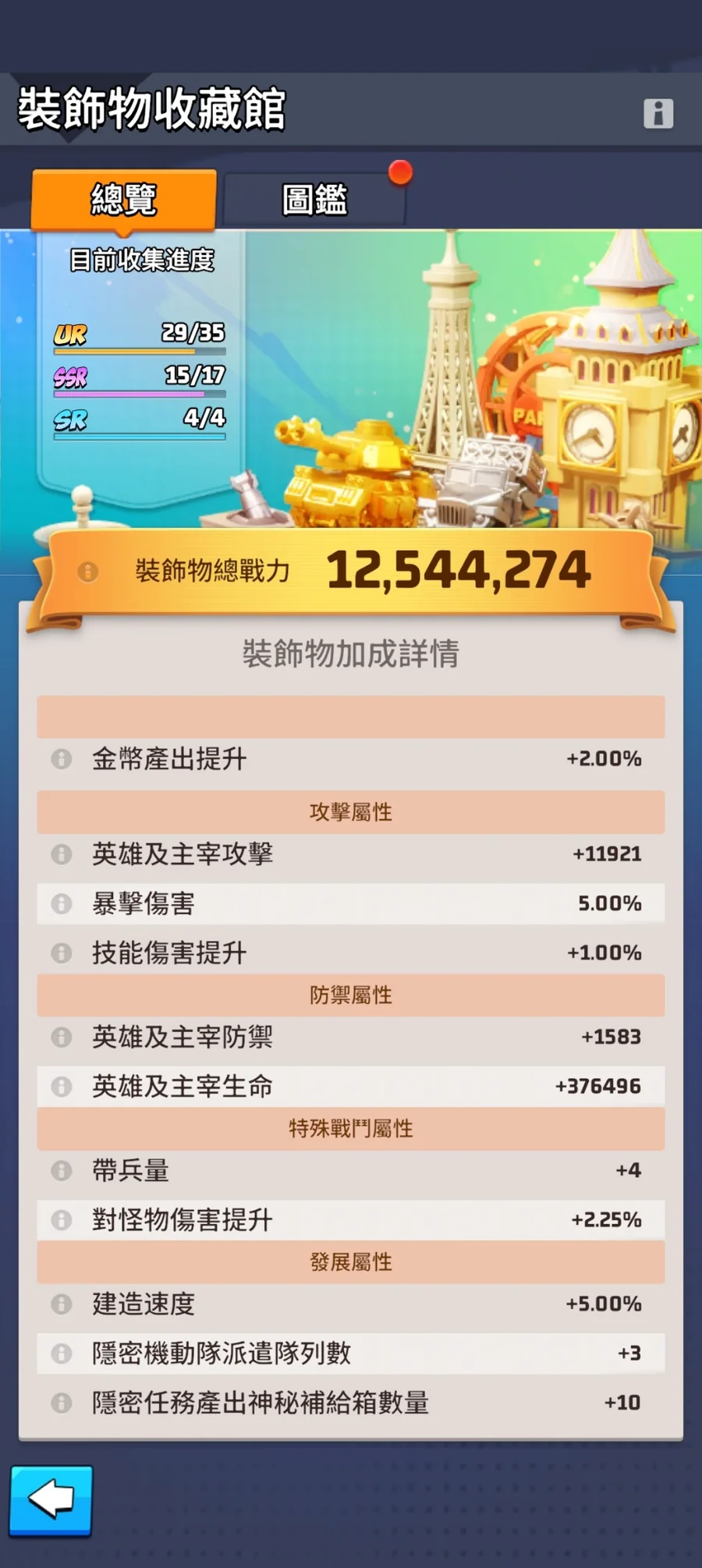The height and width of the screenshot is (1568, 702).
Task: Open the info icon in the header
Action: 658,114
